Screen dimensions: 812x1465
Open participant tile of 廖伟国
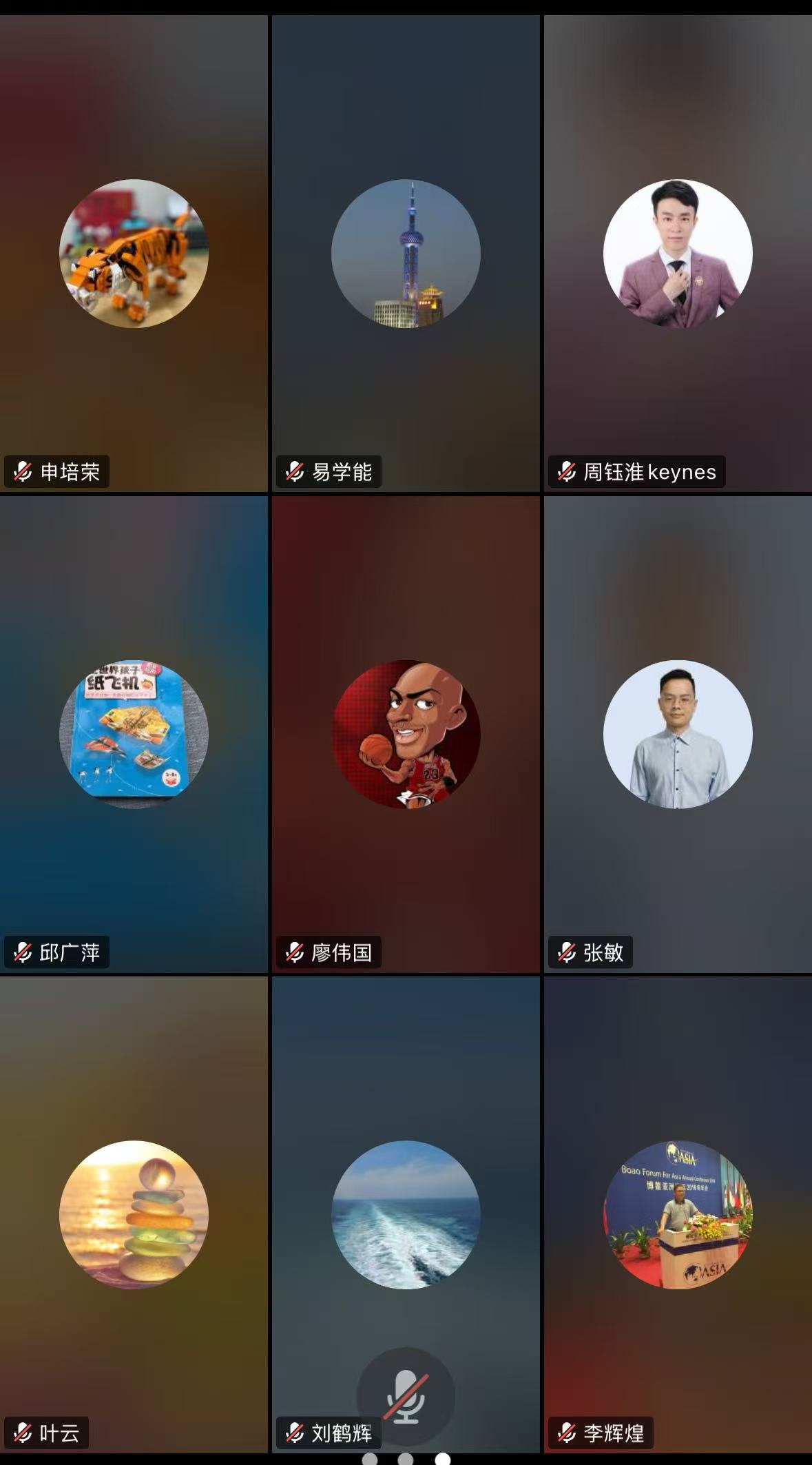click(x=406, y=734)
